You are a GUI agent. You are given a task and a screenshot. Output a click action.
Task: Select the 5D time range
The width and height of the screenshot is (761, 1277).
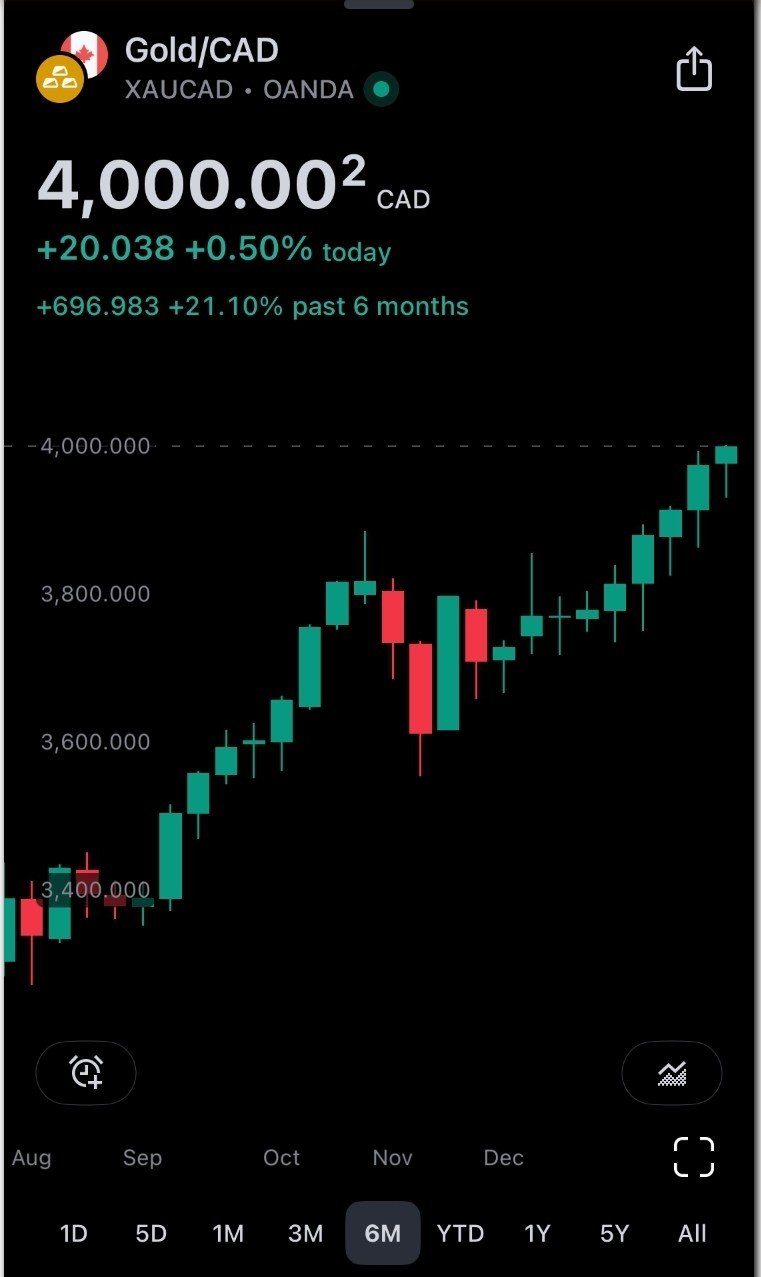pyautogui.click(x=151, y=1233)
